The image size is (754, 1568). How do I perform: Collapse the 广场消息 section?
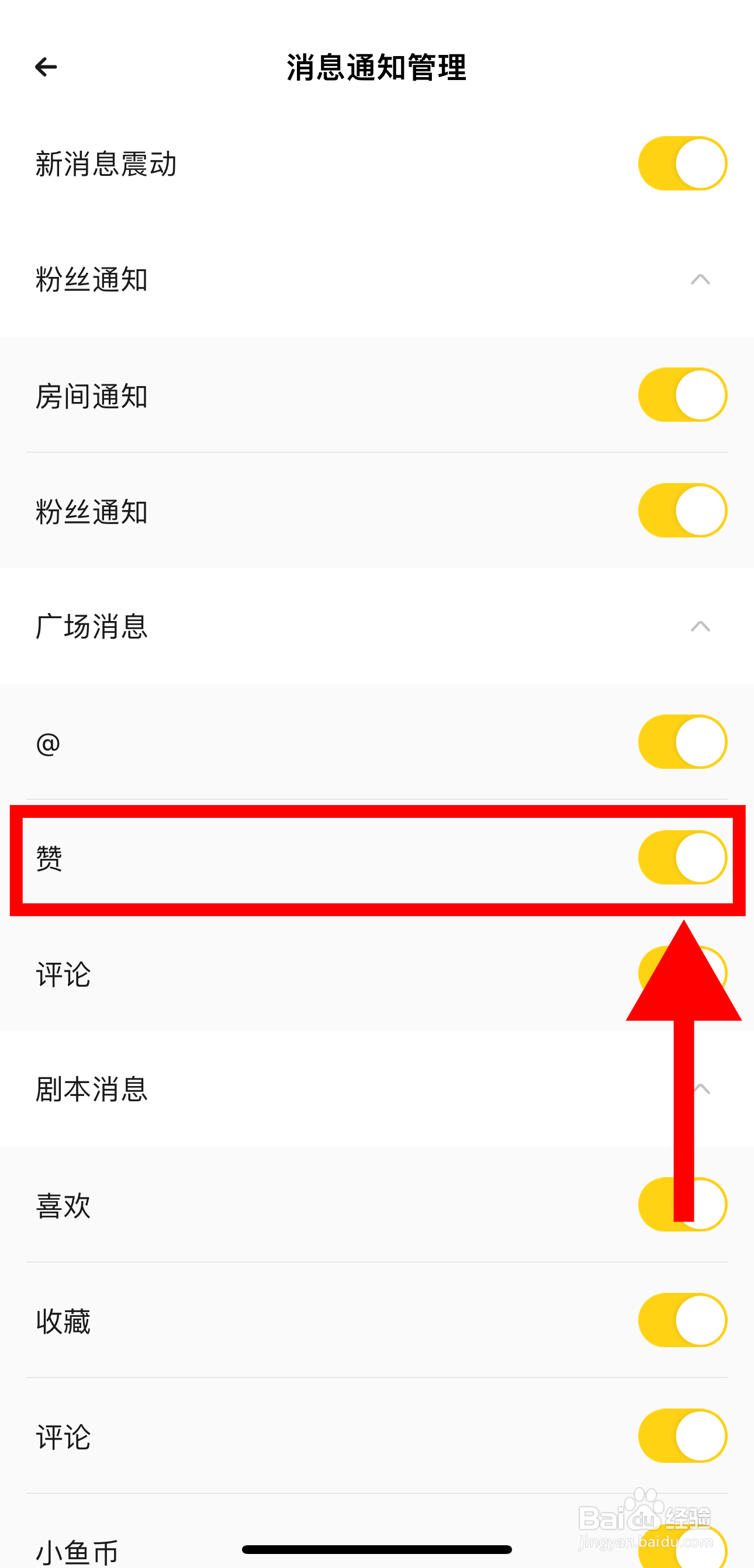point(699,626)
